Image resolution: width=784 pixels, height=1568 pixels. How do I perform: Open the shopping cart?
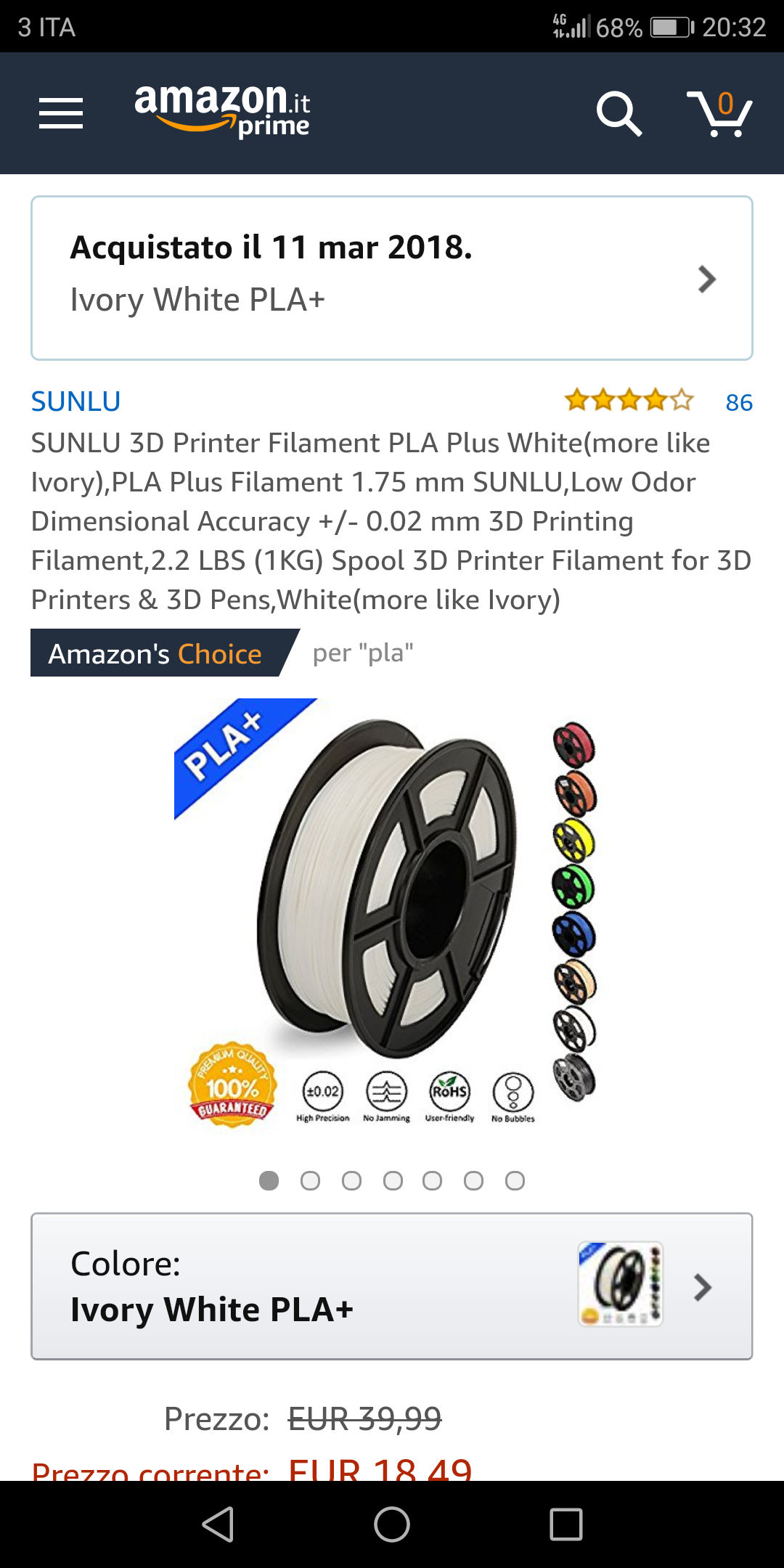[719, 113]
